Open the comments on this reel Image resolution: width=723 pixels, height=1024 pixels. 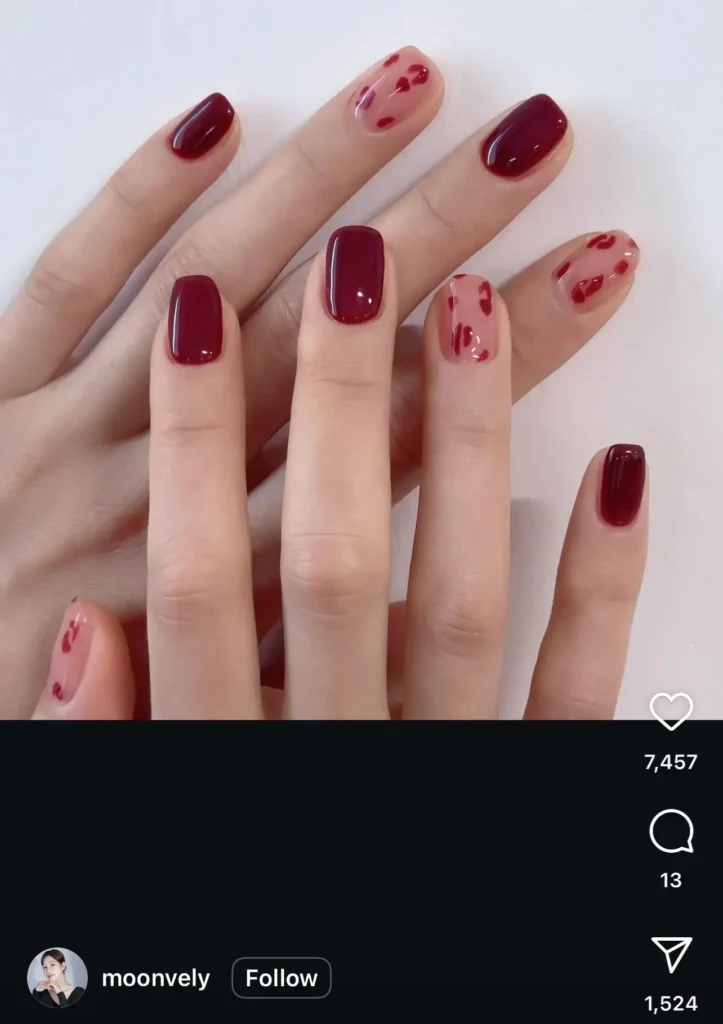671,832
